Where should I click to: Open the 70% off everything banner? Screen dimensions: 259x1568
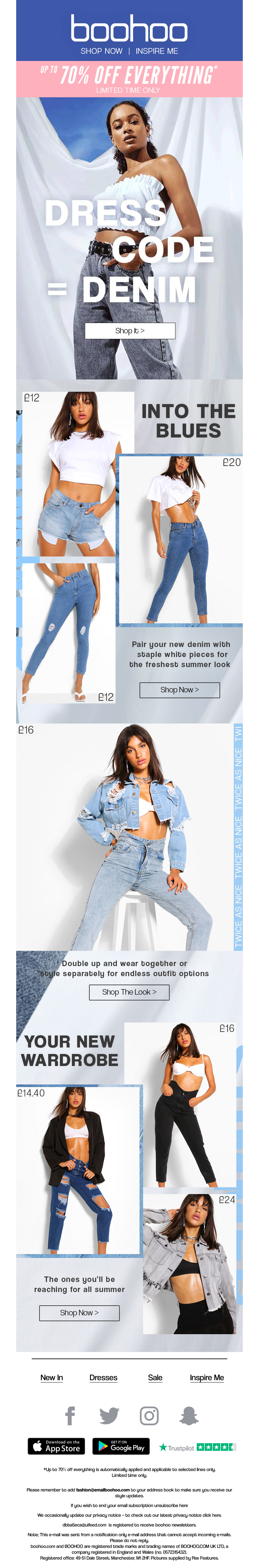(129, 78)
